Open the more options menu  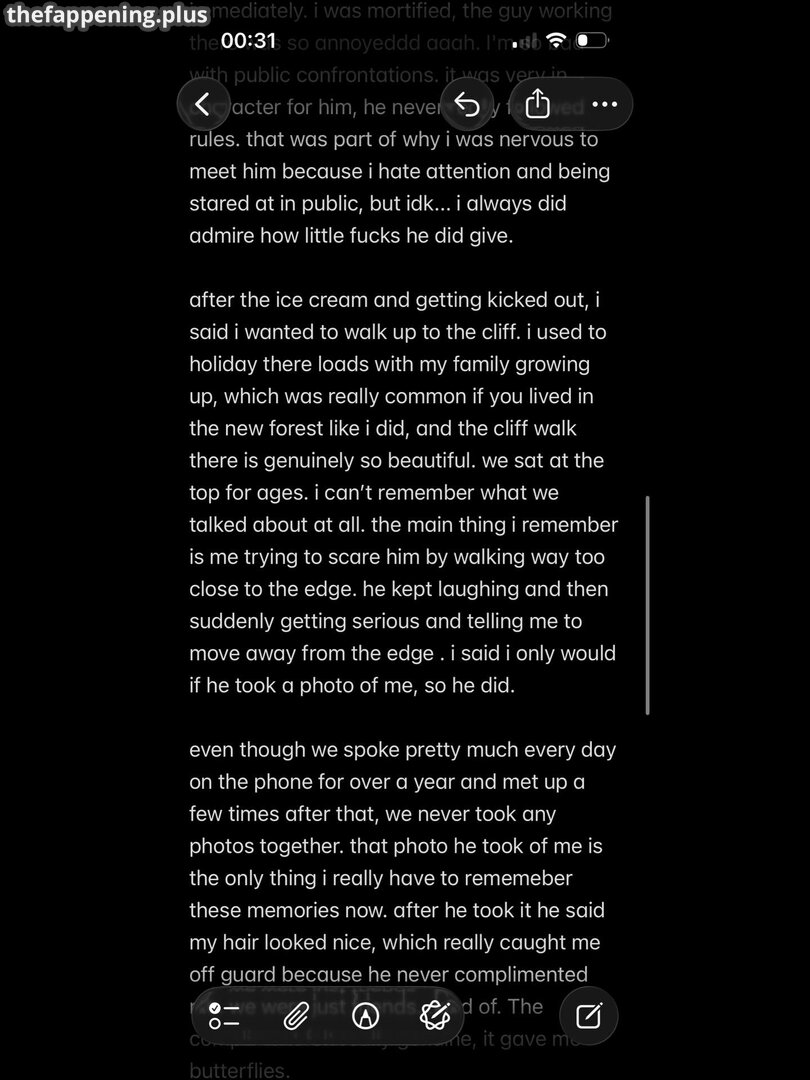coord(604,104)
